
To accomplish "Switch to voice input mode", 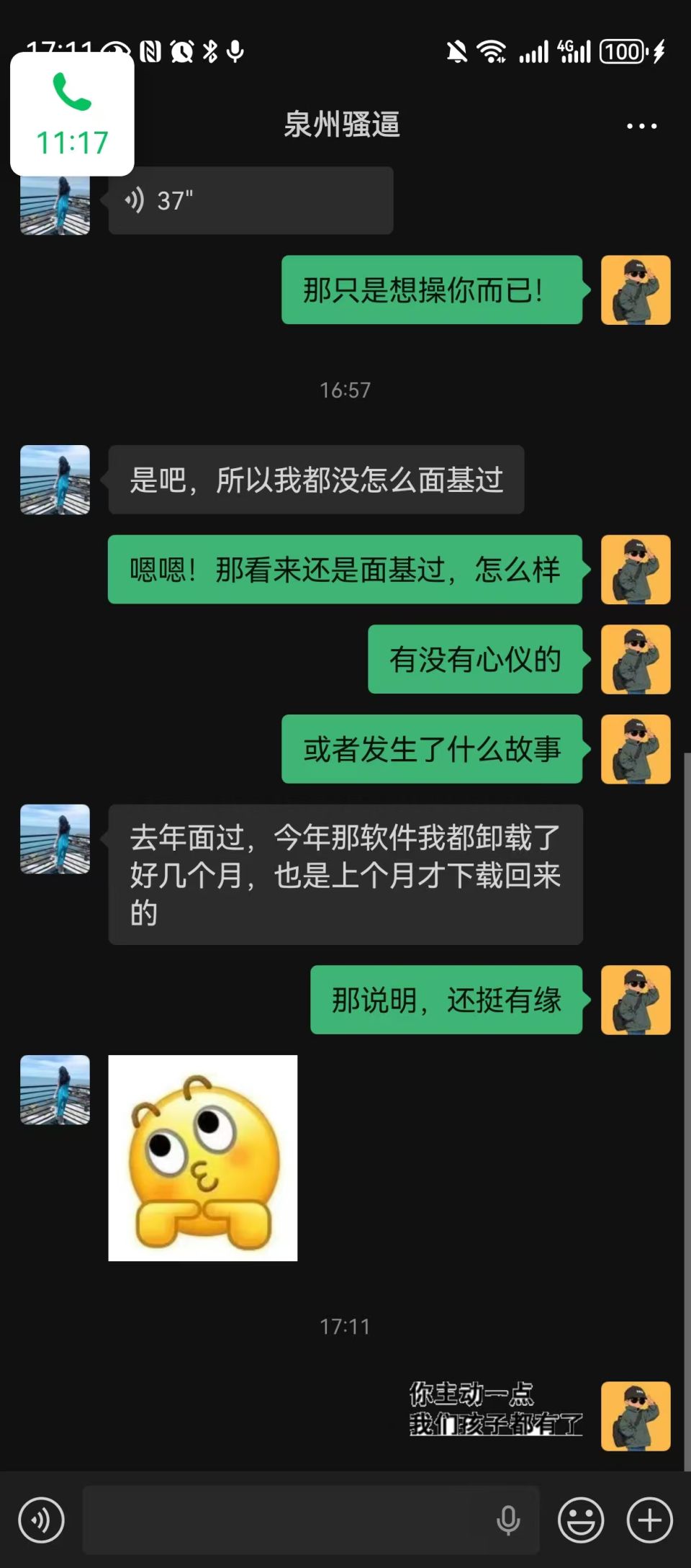I will click(x=41, y=1520).
